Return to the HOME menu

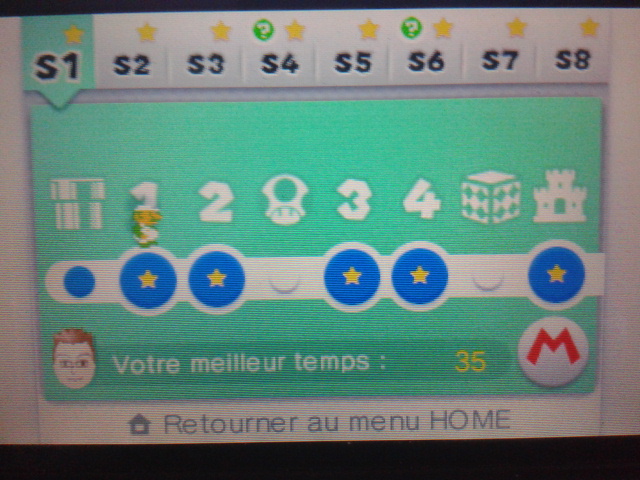point(320,423)
